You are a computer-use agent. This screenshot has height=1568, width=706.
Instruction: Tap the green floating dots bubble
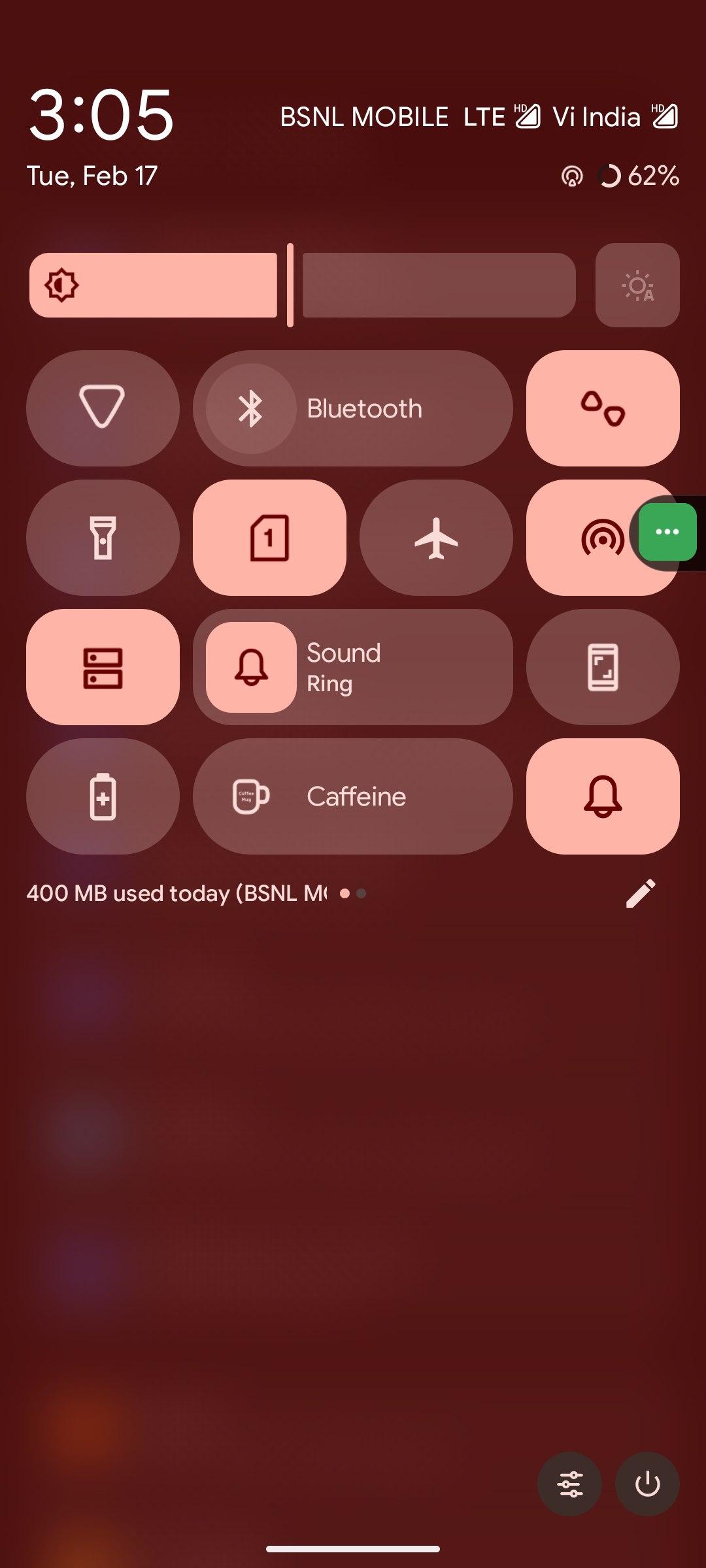[x=667, y=532]
